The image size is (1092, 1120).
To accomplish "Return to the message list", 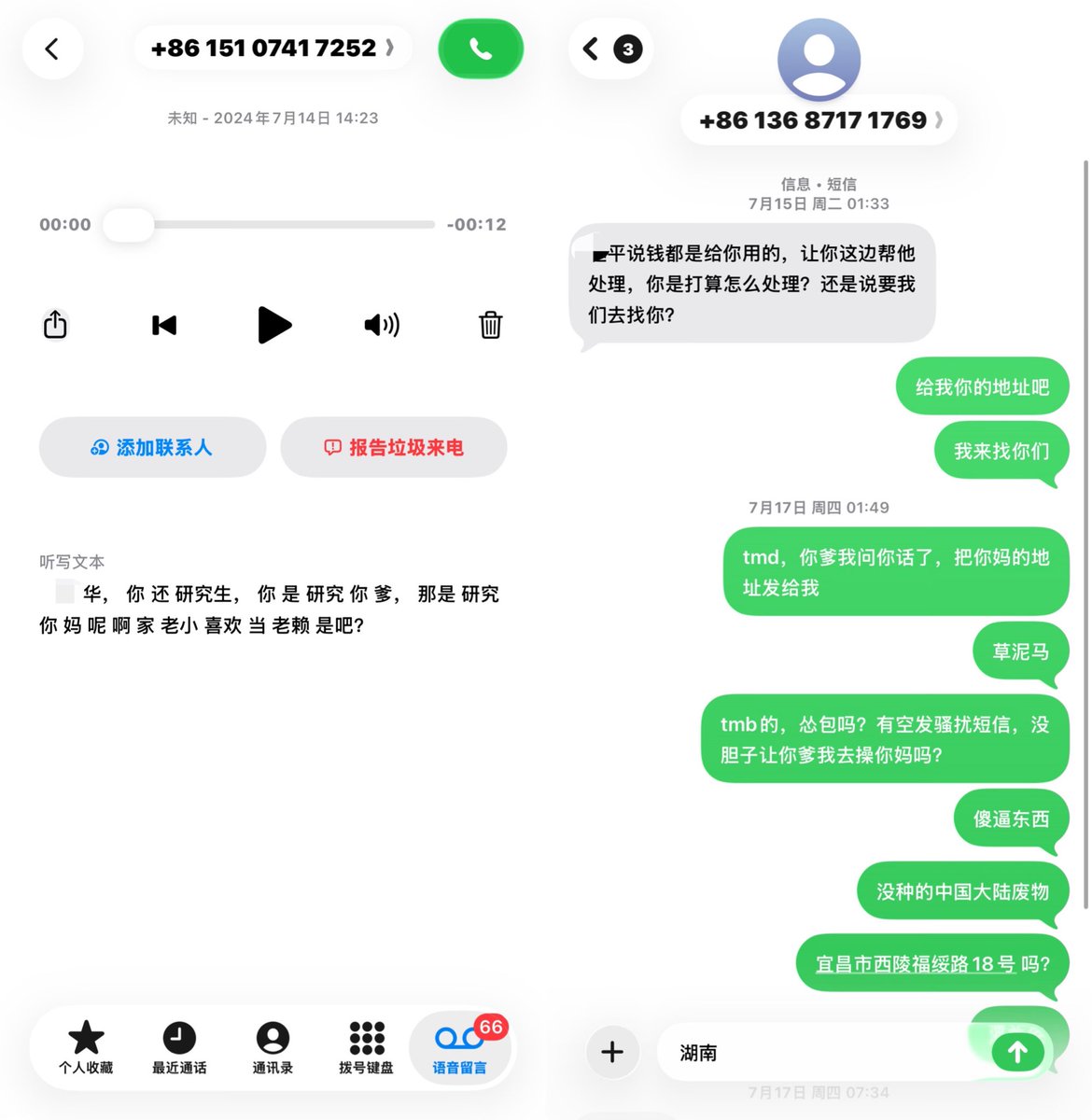I will 610,49.
